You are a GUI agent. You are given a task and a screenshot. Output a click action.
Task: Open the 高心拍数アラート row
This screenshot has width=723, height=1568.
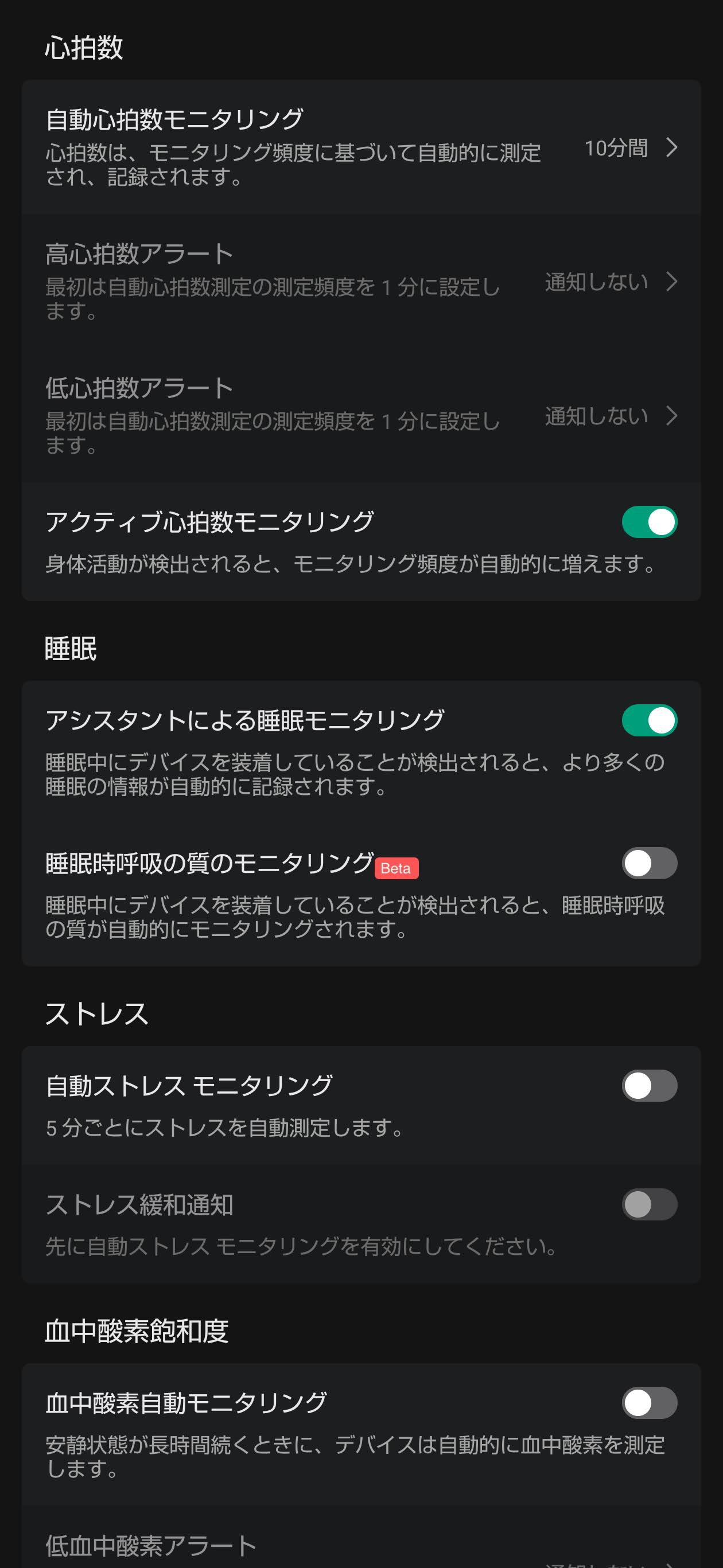tap(361, 281)
